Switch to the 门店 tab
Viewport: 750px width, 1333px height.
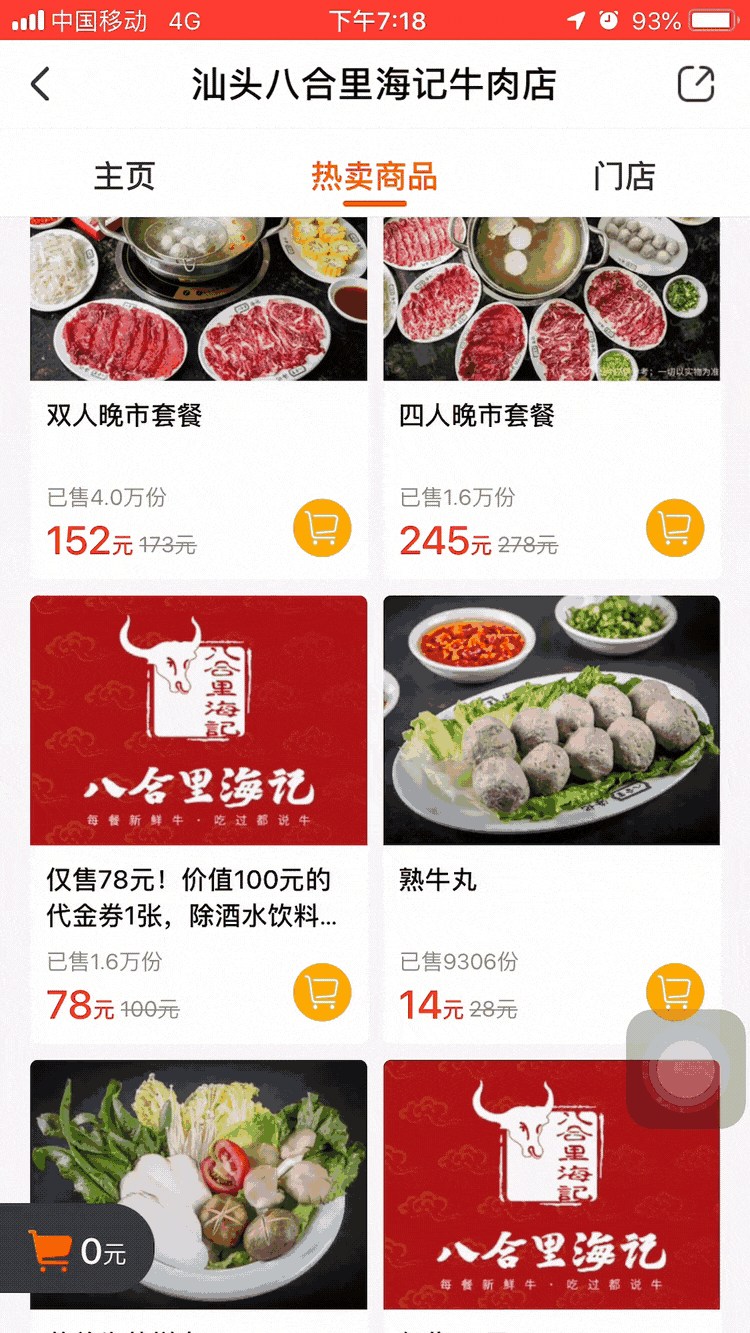pyautogui.click(x=624, y=176)
